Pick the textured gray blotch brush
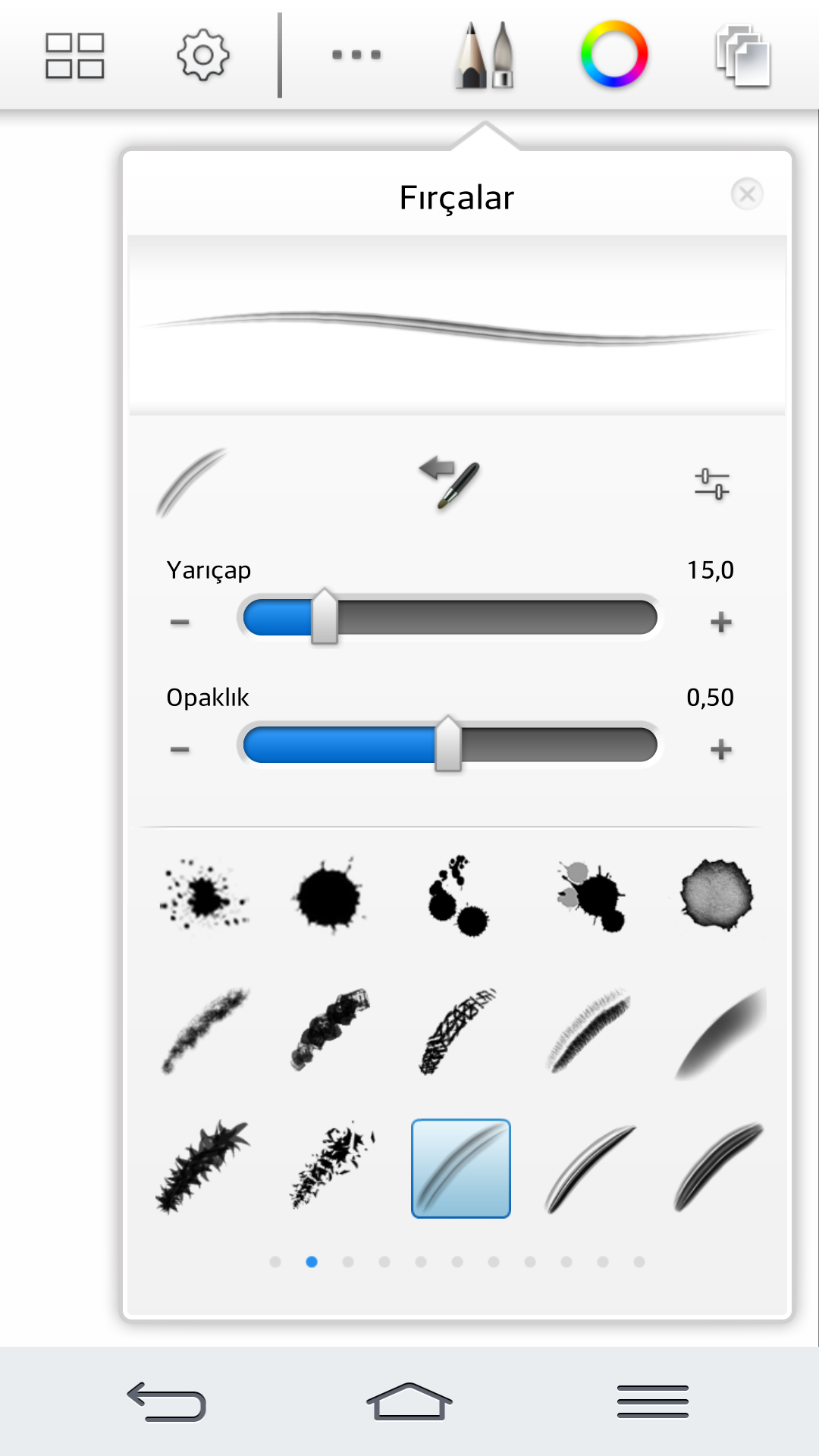 point(717,895)
